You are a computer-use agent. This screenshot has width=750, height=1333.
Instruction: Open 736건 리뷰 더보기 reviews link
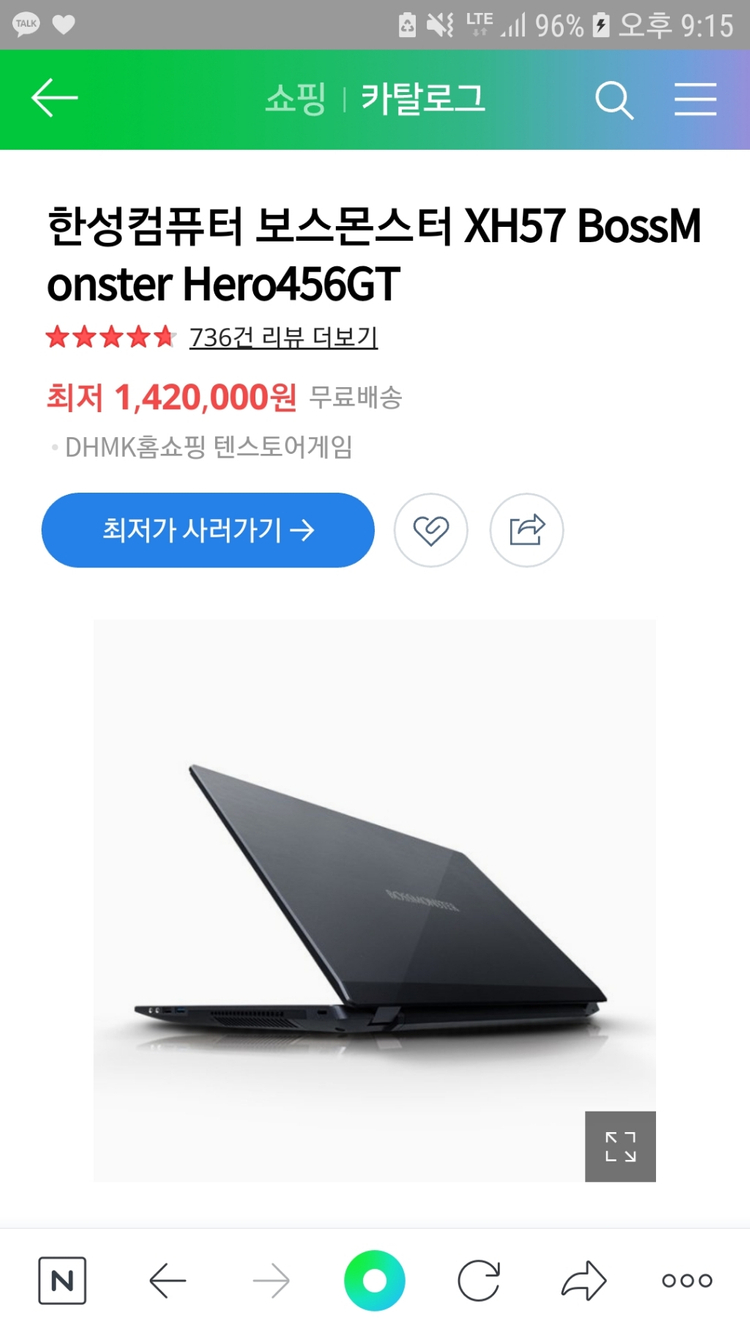coord(281,338)
